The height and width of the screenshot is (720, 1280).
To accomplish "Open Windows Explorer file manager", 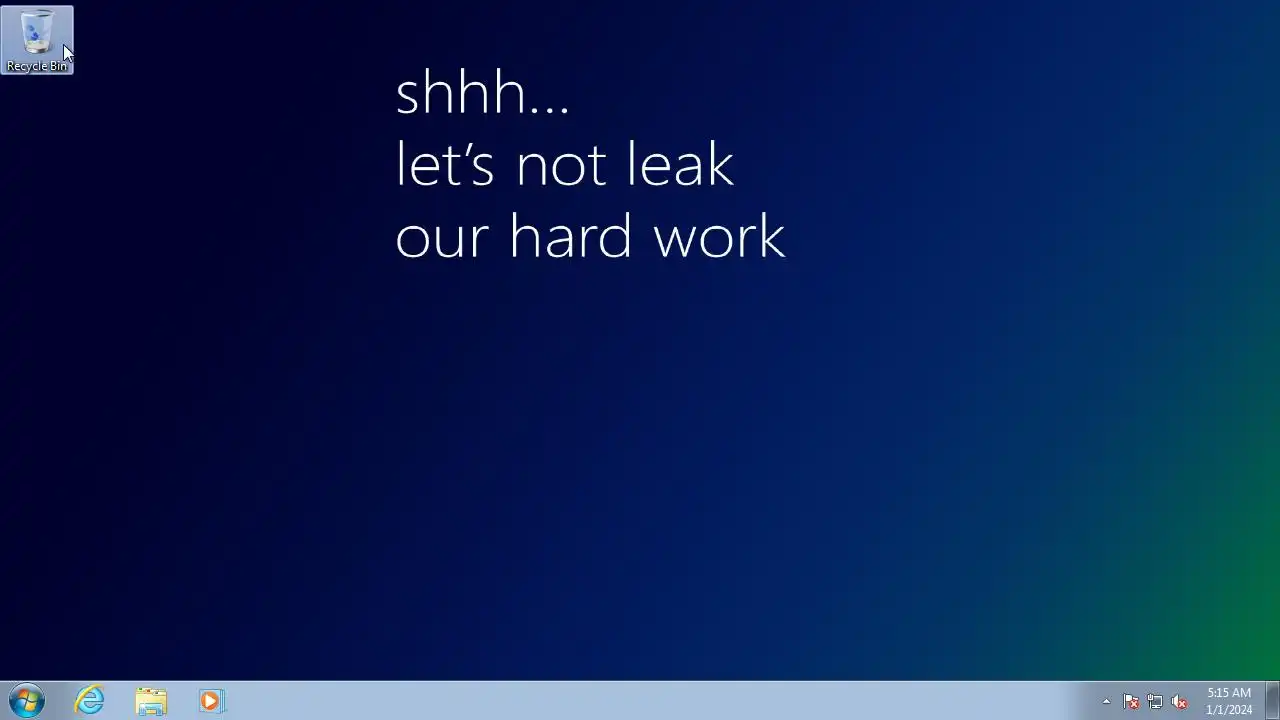I will click(x=151, y=701).
